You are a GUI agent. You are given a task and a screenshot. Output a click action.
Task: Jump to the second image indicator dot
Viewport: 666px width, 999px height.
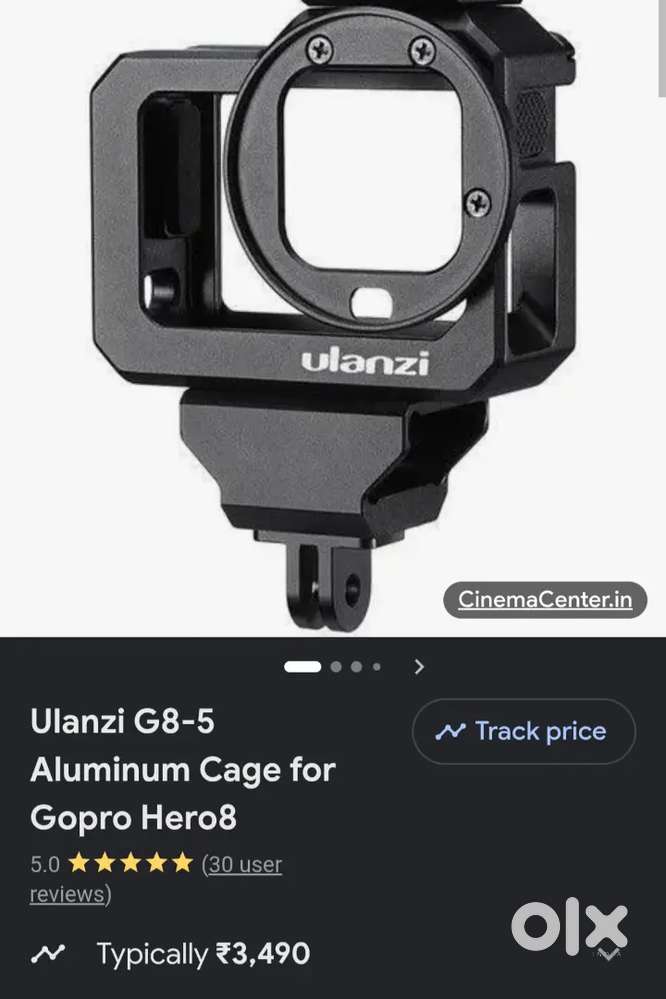(336, 666)
